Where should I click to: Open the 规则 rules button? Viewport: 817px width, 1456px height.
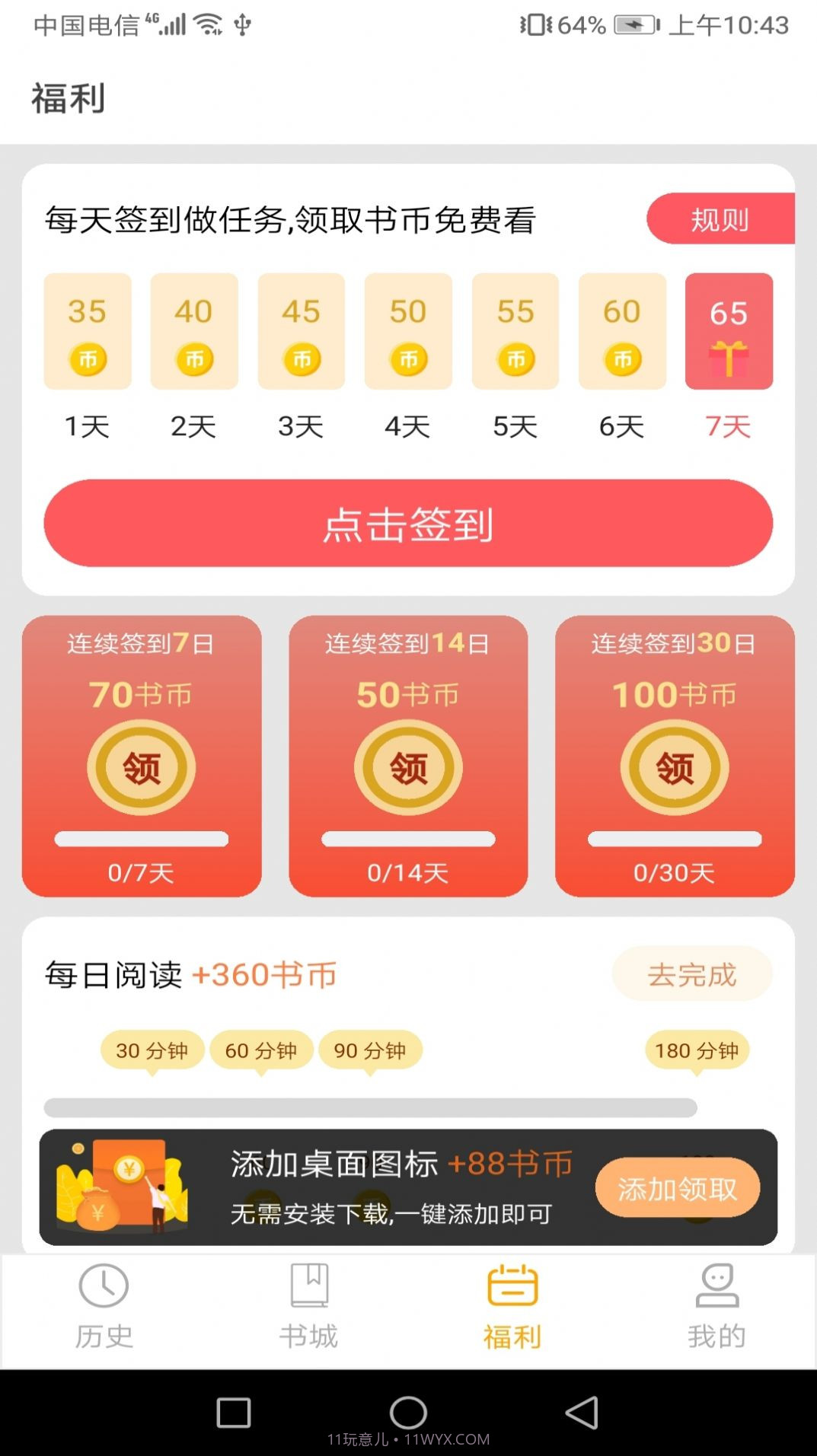click(x=719, y=219)
